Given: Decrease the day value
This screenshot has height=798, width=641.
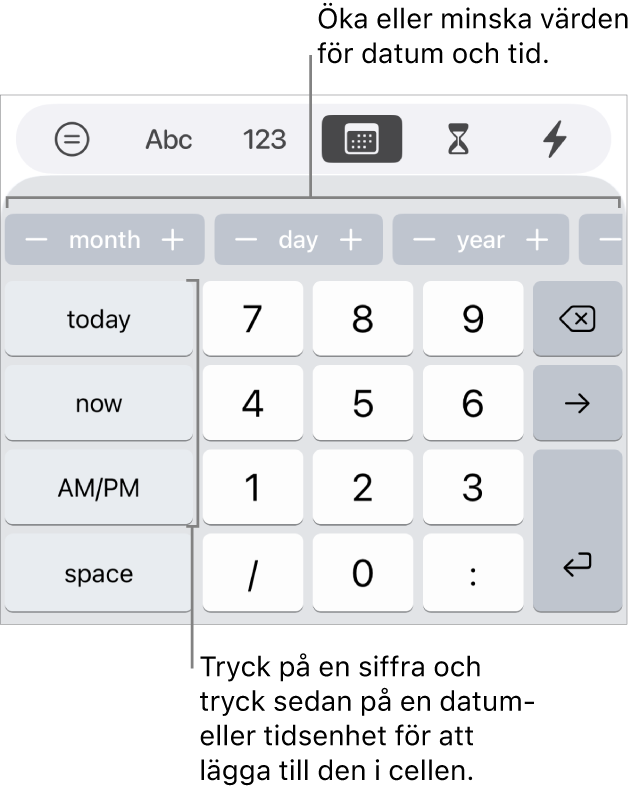Looking at the screenshot, I should click(246, 240).
